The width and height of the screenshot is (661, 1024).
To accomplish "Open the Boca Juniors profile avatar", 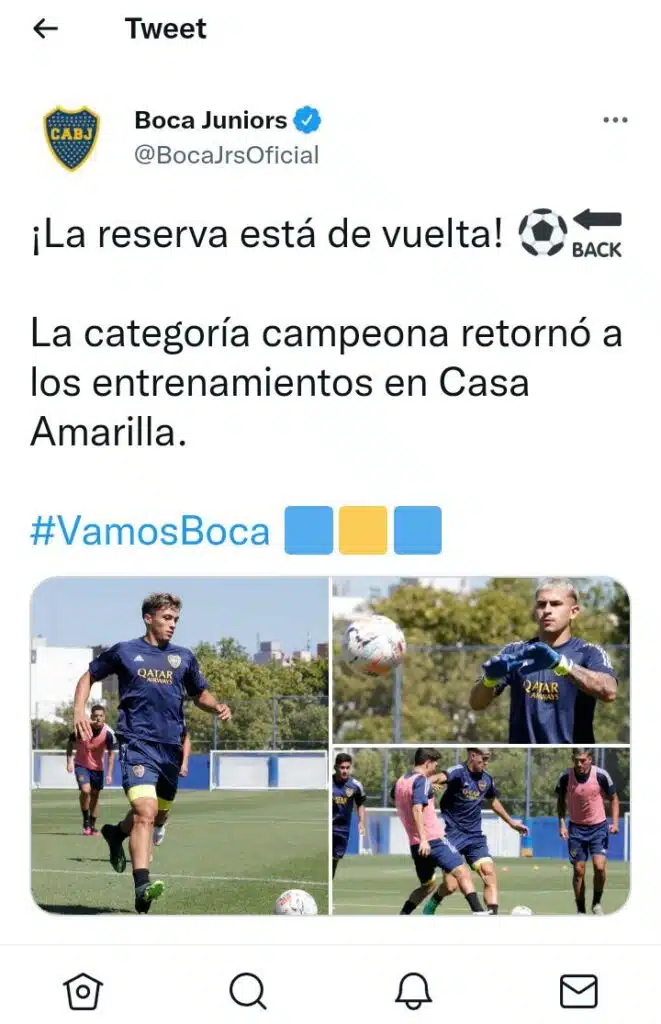I will tap(71, 137).
